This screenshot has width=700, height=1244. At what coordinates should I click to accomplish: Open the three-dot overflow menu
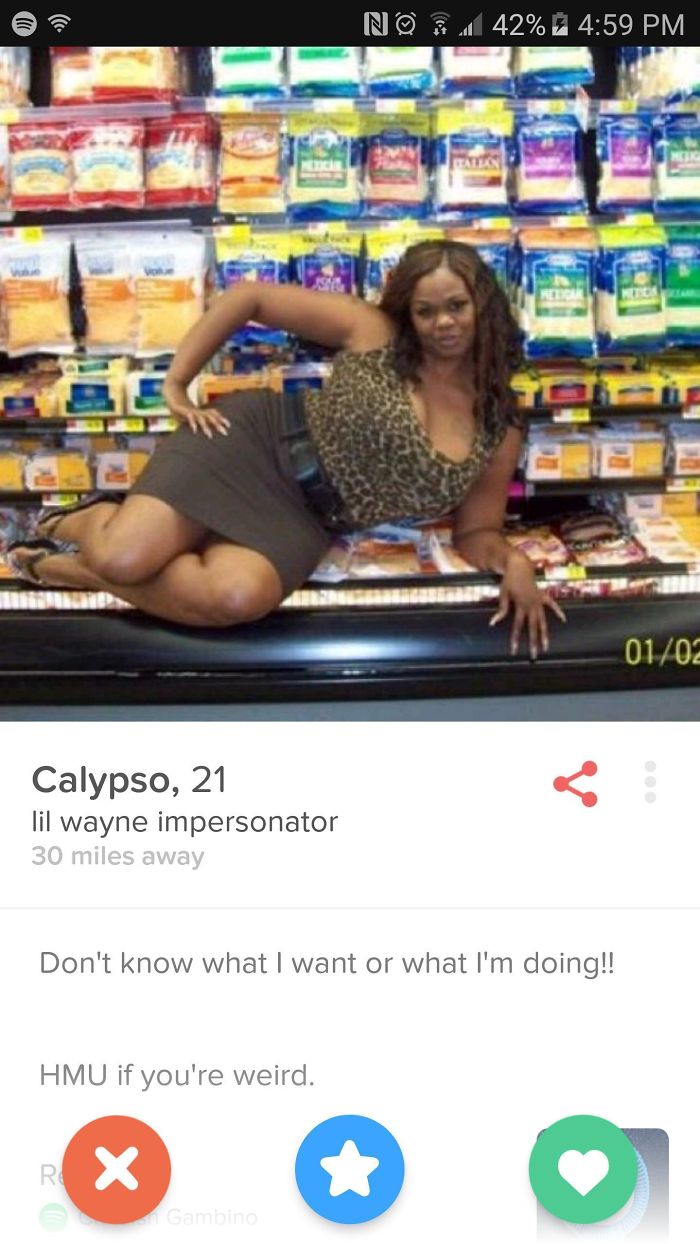click(x=650, y=782)
